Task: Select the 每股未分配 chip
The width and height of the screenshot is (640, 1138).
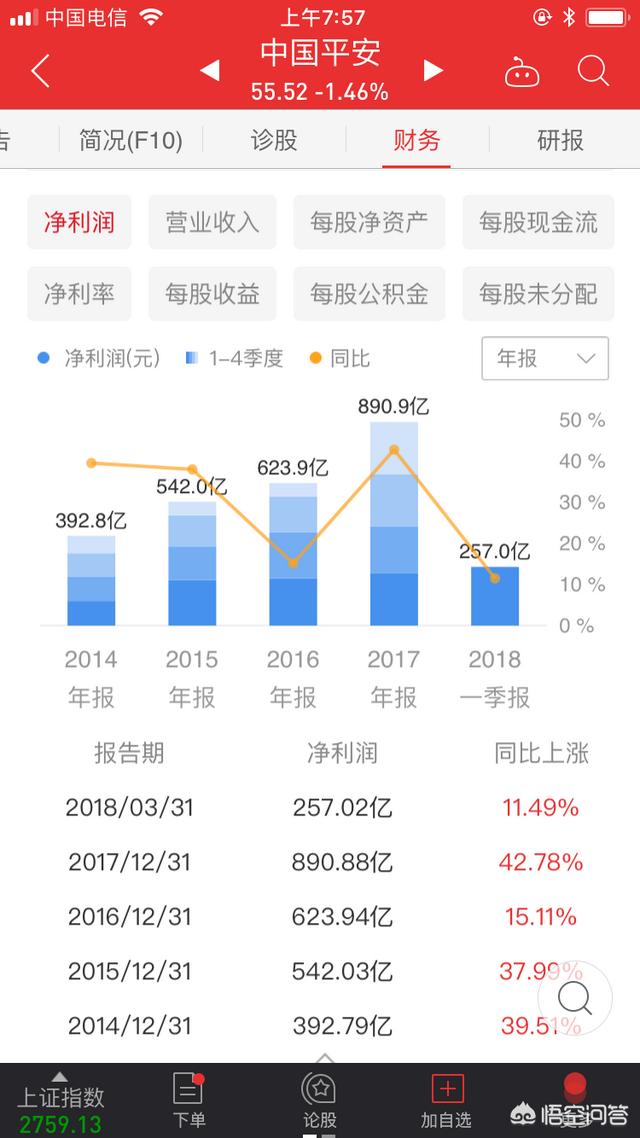Action: (538, 294)
